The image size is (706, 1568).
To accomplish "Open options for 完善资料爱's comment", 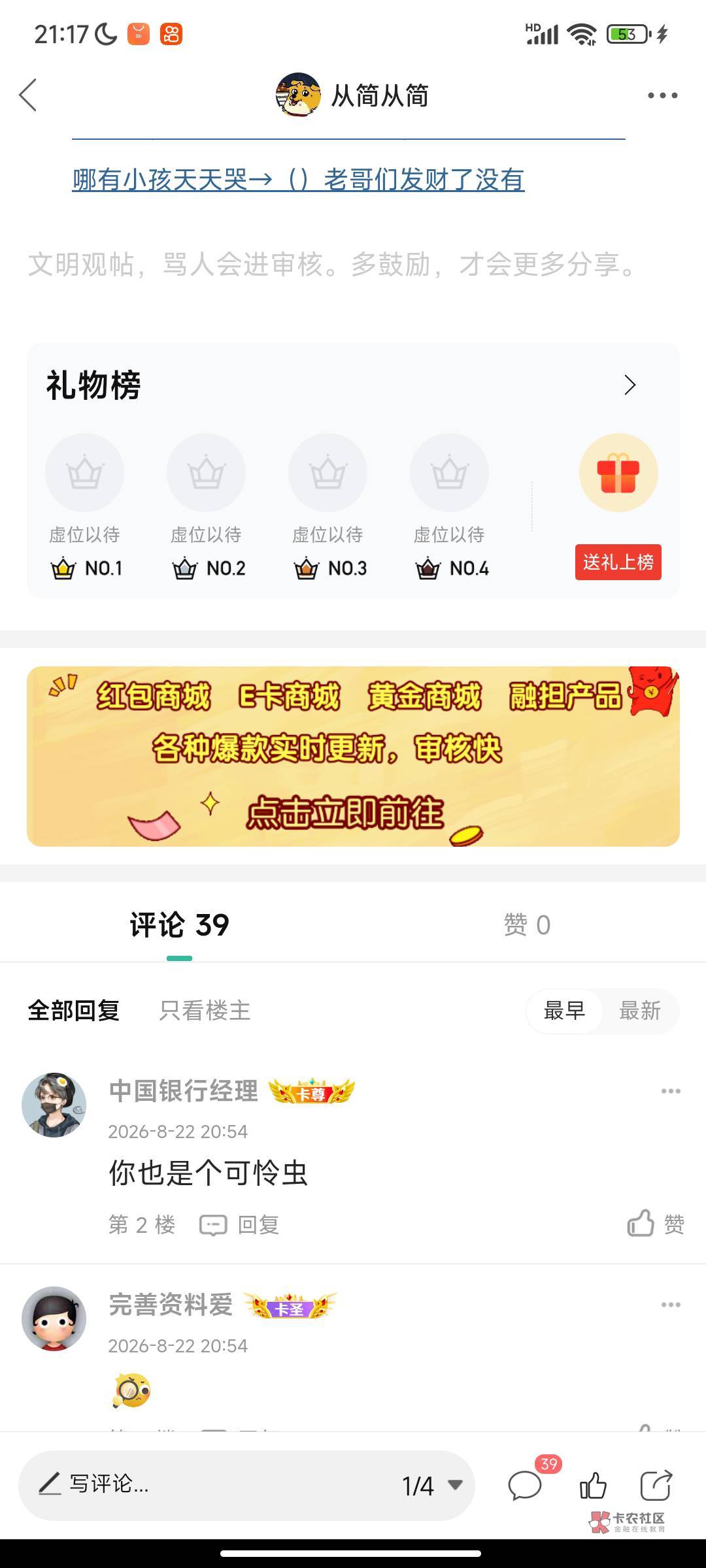I will point(671,1305).
